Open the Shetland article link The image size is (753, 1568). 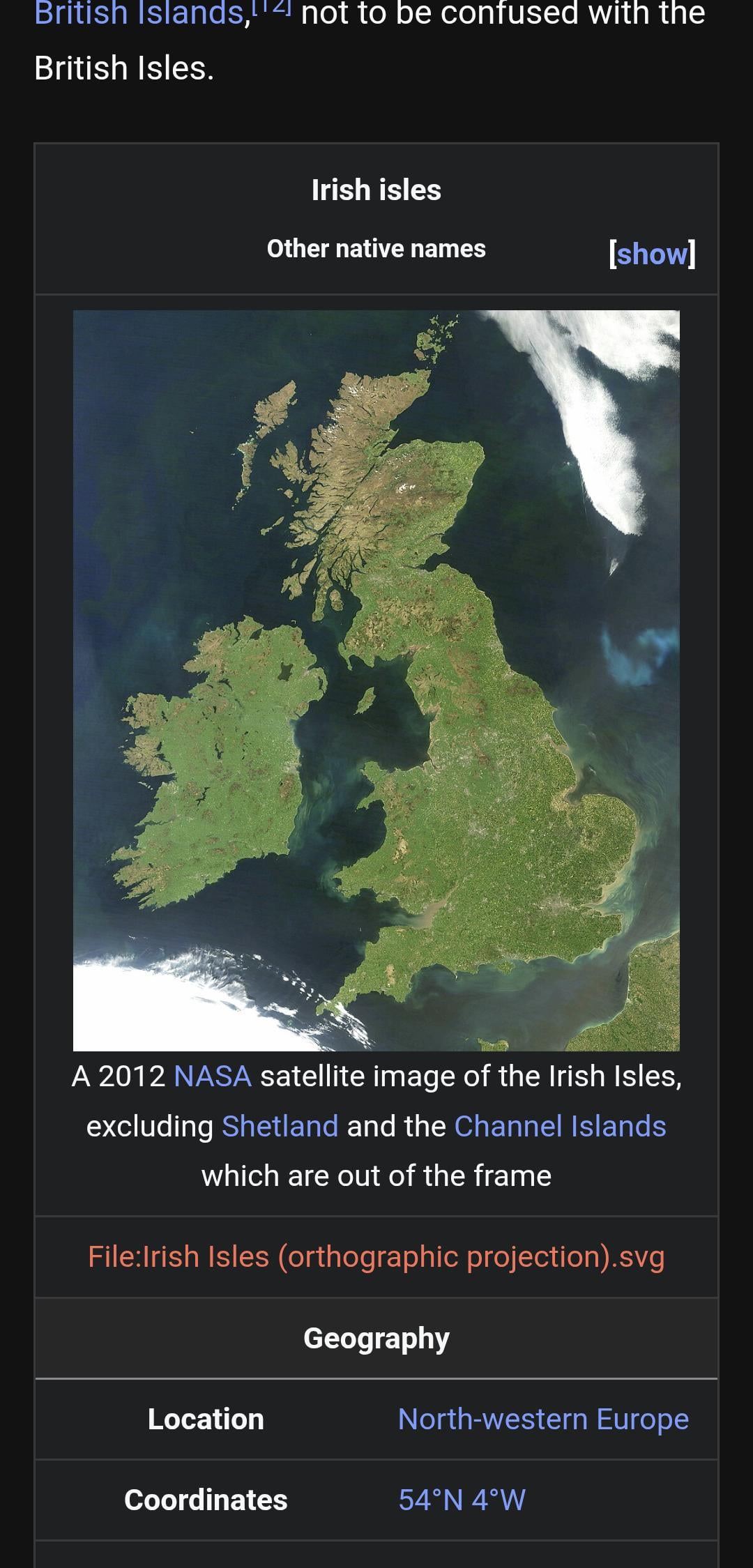[x=280, y=1126]
